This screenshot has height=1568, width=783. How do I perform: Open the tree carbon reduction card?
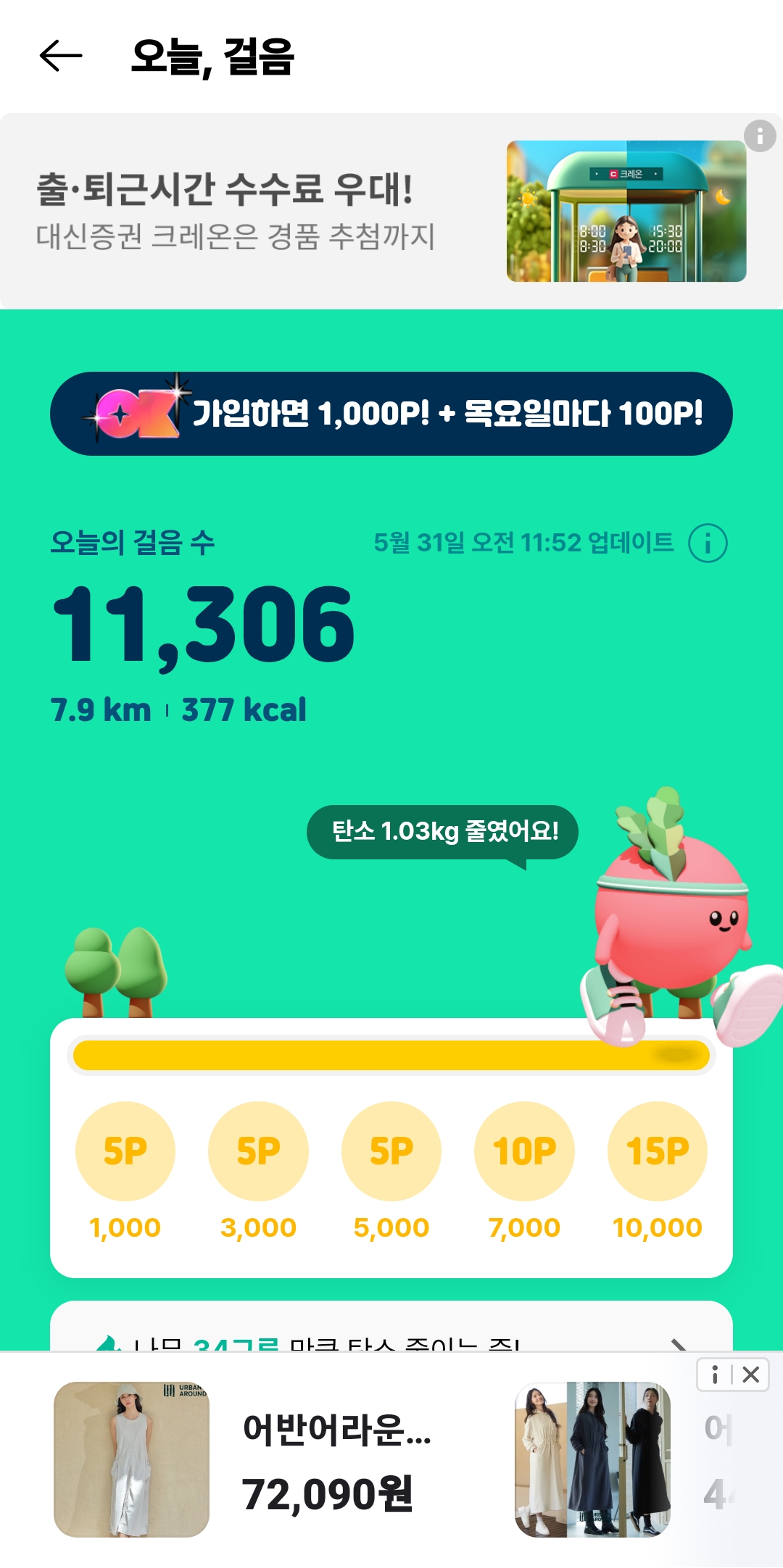click(391, 1333)
